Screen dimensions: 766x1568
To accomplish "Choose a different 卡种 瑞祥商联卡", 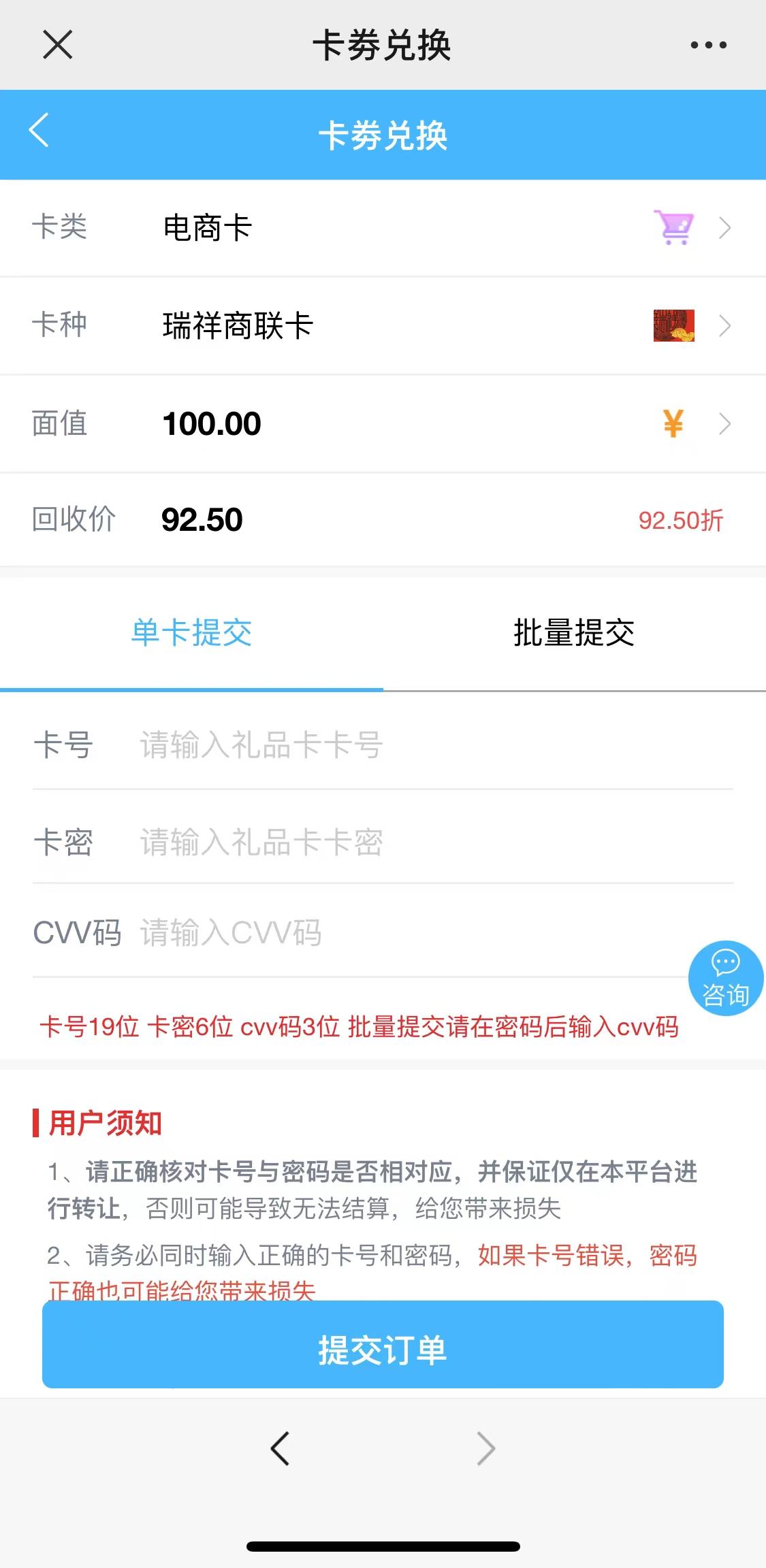I will tap(383, 325).
